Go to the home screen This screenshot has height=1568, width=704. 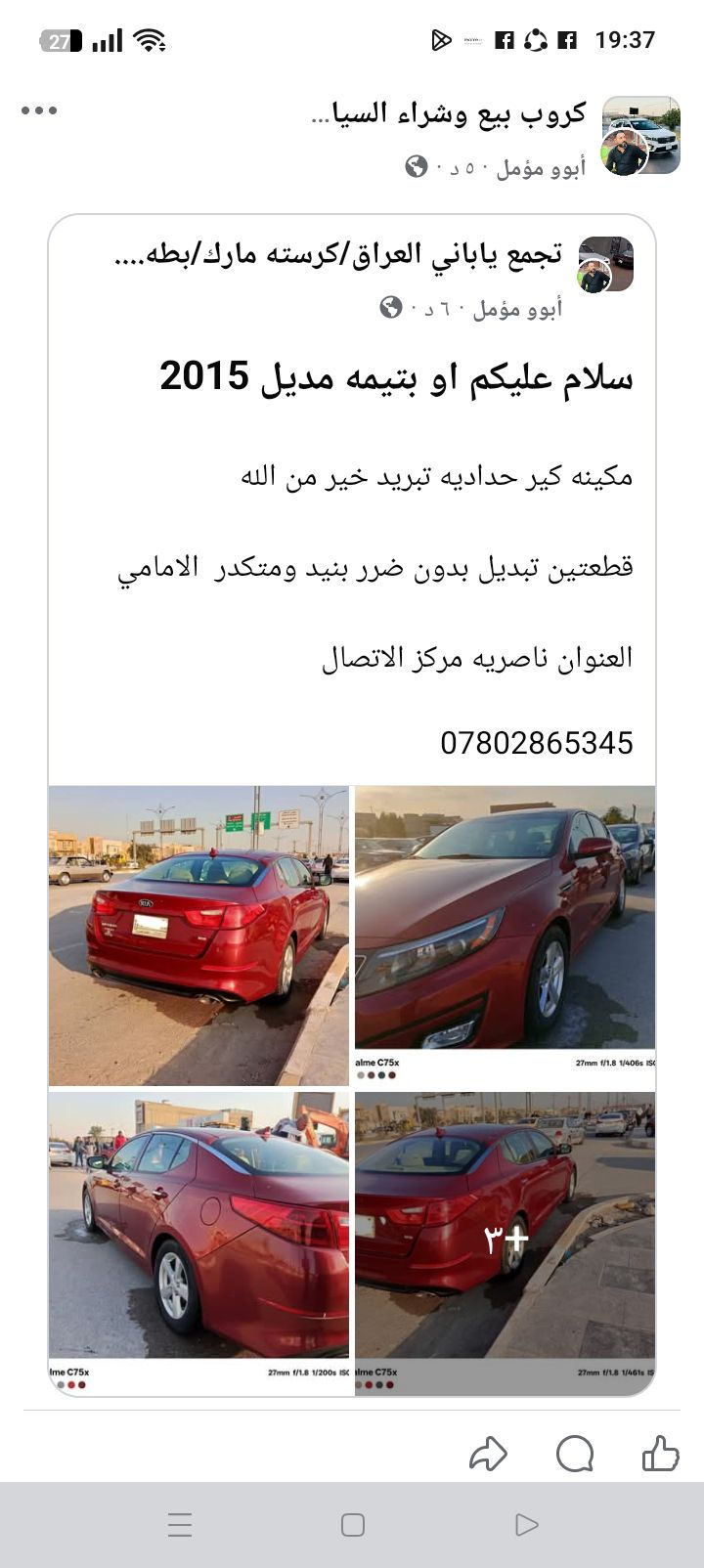pyautogui.click(x=353, y=1524)
